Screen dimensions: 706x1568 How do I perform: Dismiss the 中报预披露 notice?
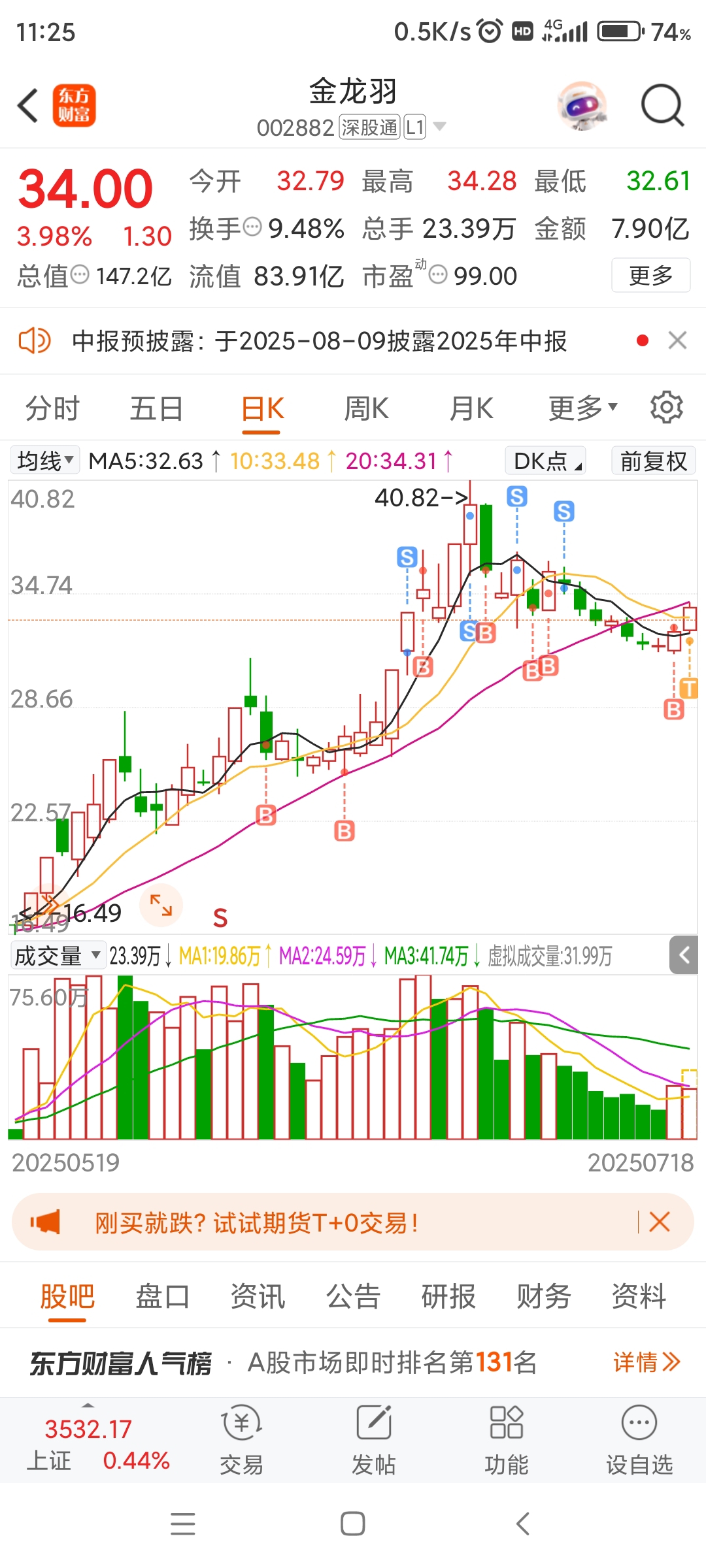[677, 340]
